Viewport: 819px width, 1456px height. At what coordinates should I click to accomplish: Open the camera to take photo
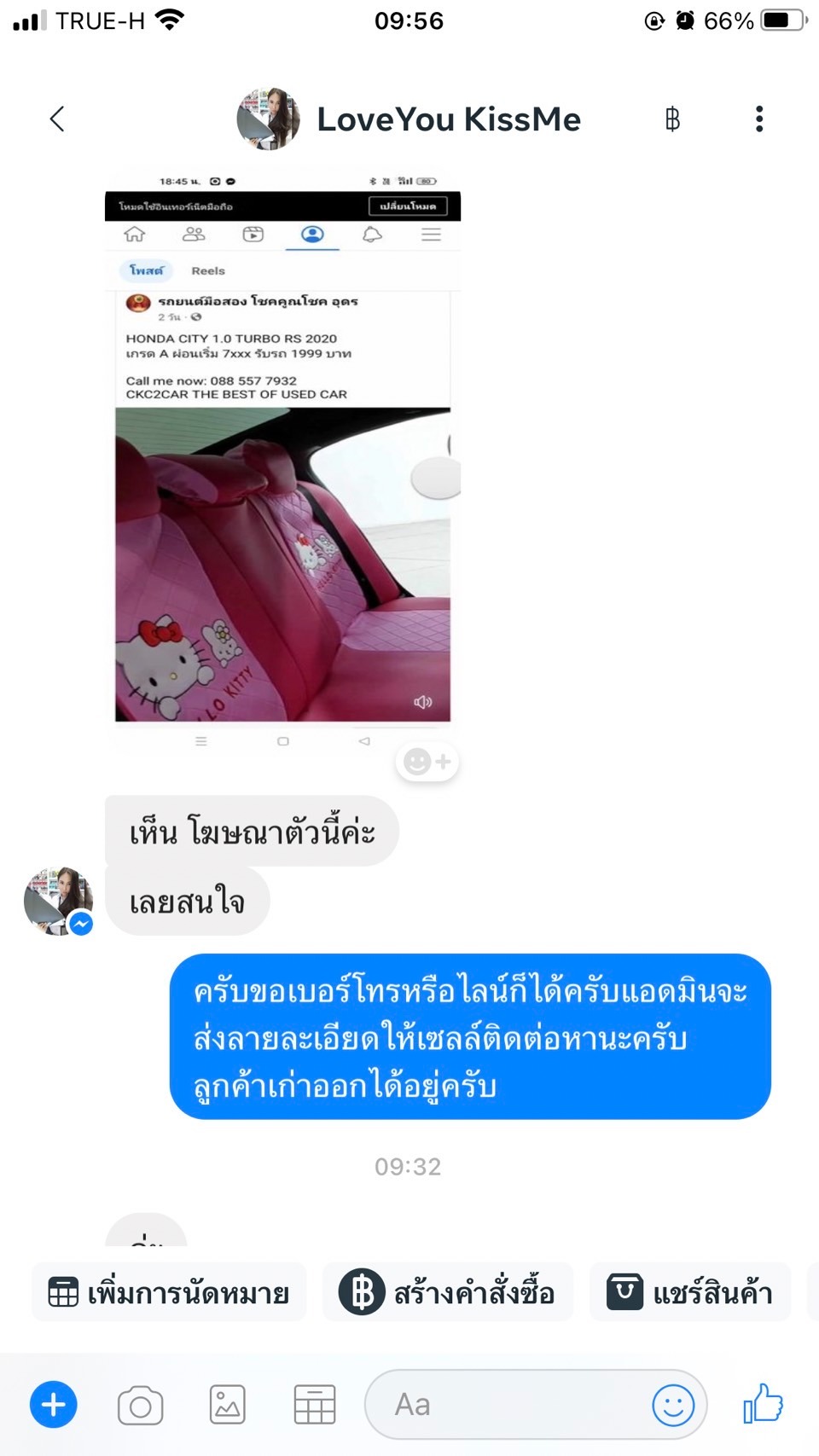point(141,1405)
